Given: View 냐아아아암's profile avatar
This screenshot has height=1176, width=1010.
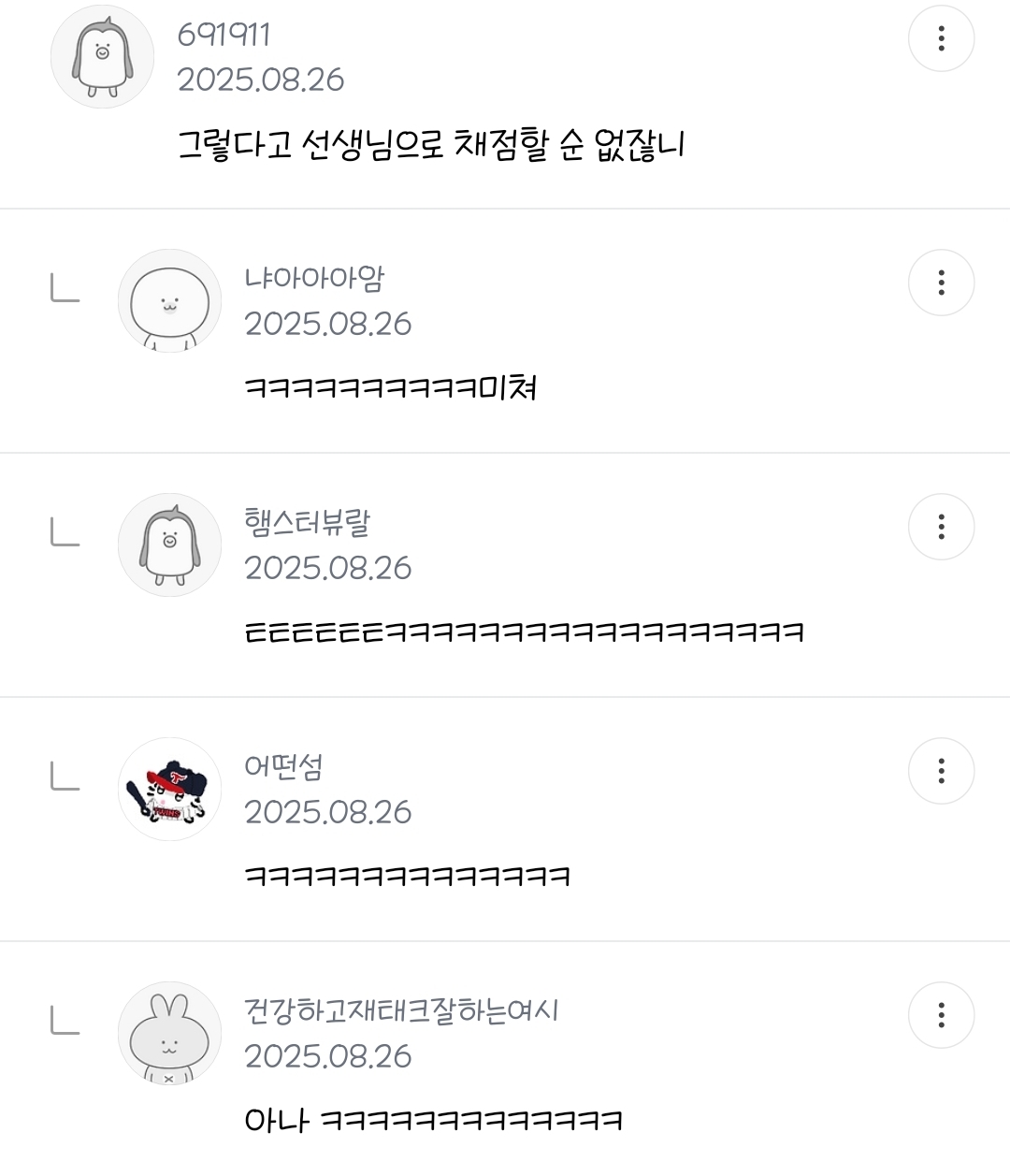Looking at the screenshot, I should click(169, 301).
